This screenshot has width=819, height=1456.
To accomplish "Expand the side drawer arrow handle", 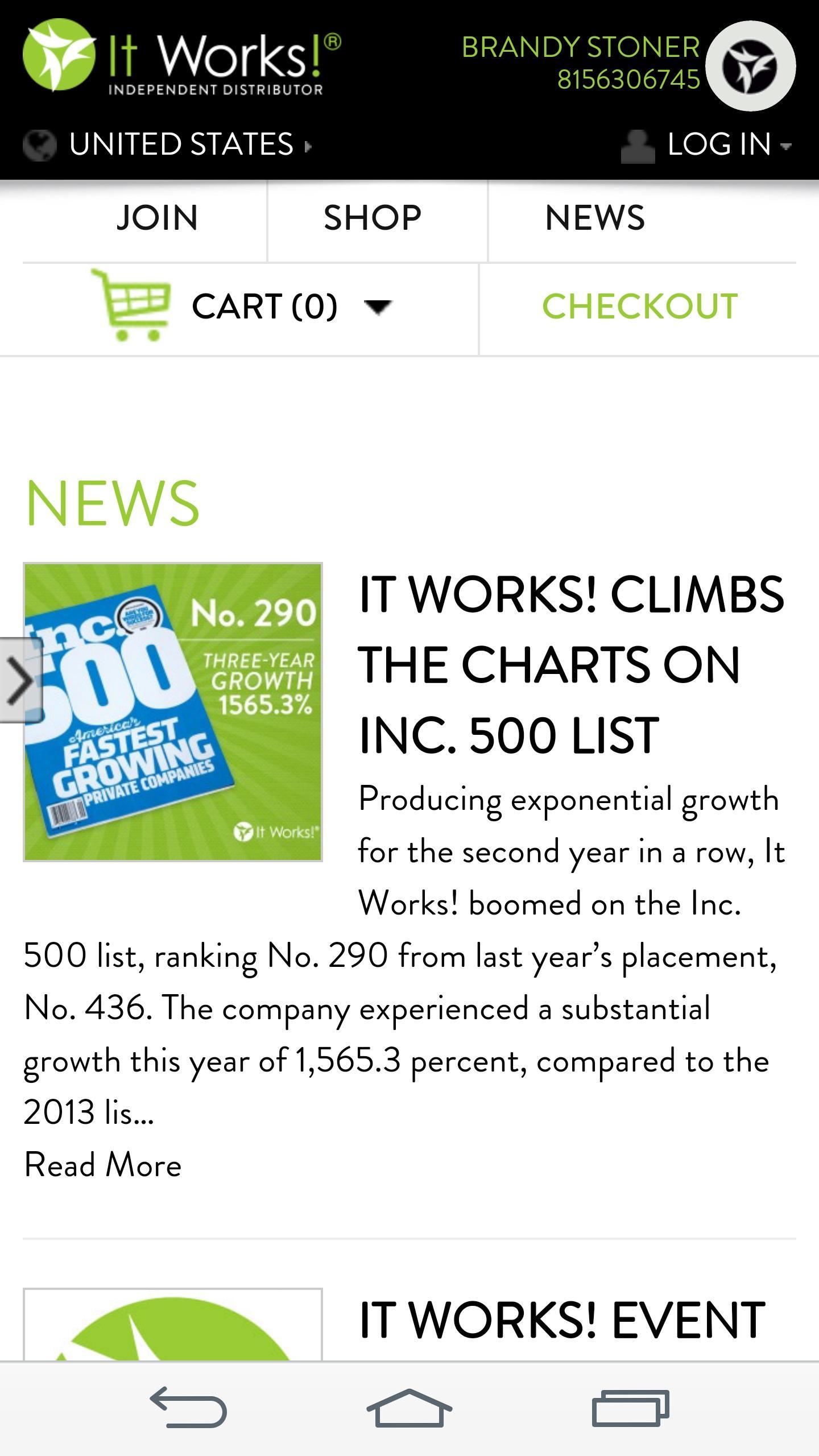I will (x=20, y=680).
